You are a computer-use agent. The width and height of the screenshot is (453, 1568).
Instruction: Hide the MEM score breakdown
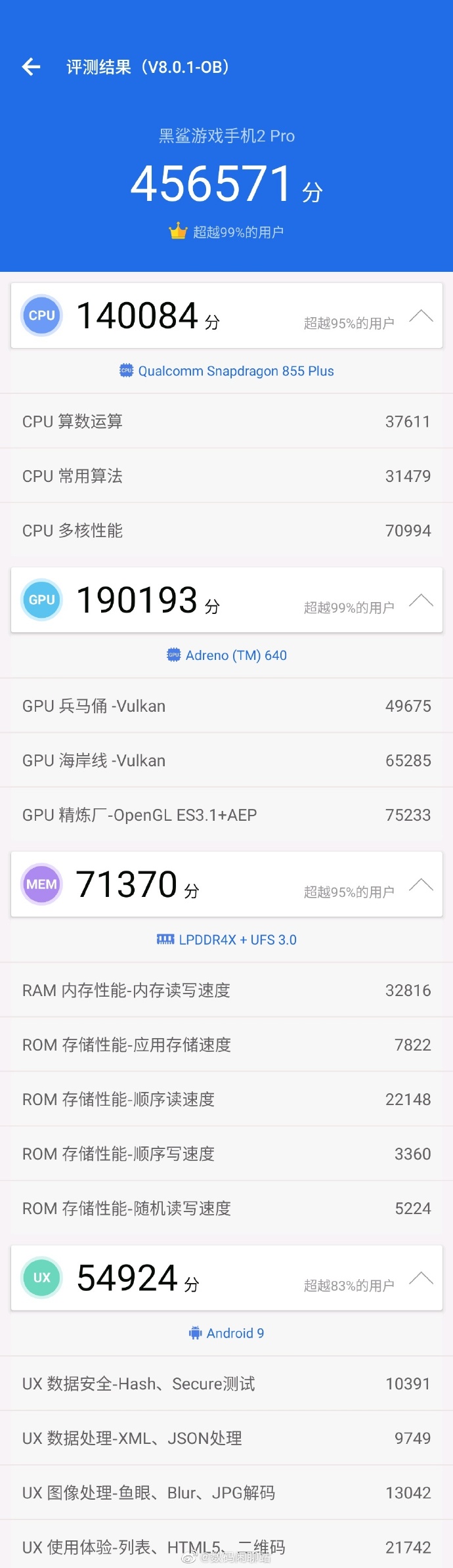click(421, 884)
